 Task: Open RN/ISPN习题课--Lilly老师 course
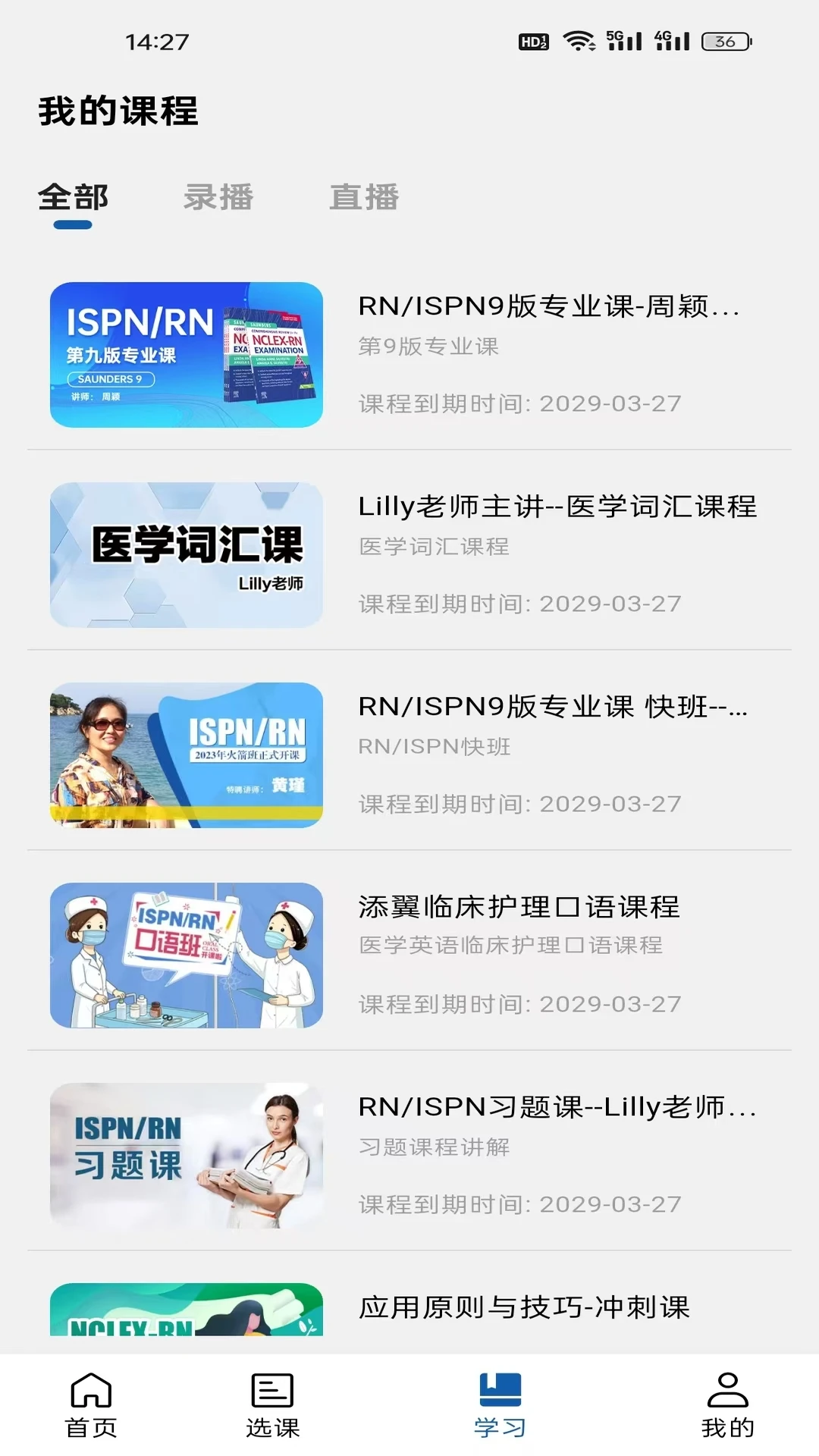[x=559, y=1109]
